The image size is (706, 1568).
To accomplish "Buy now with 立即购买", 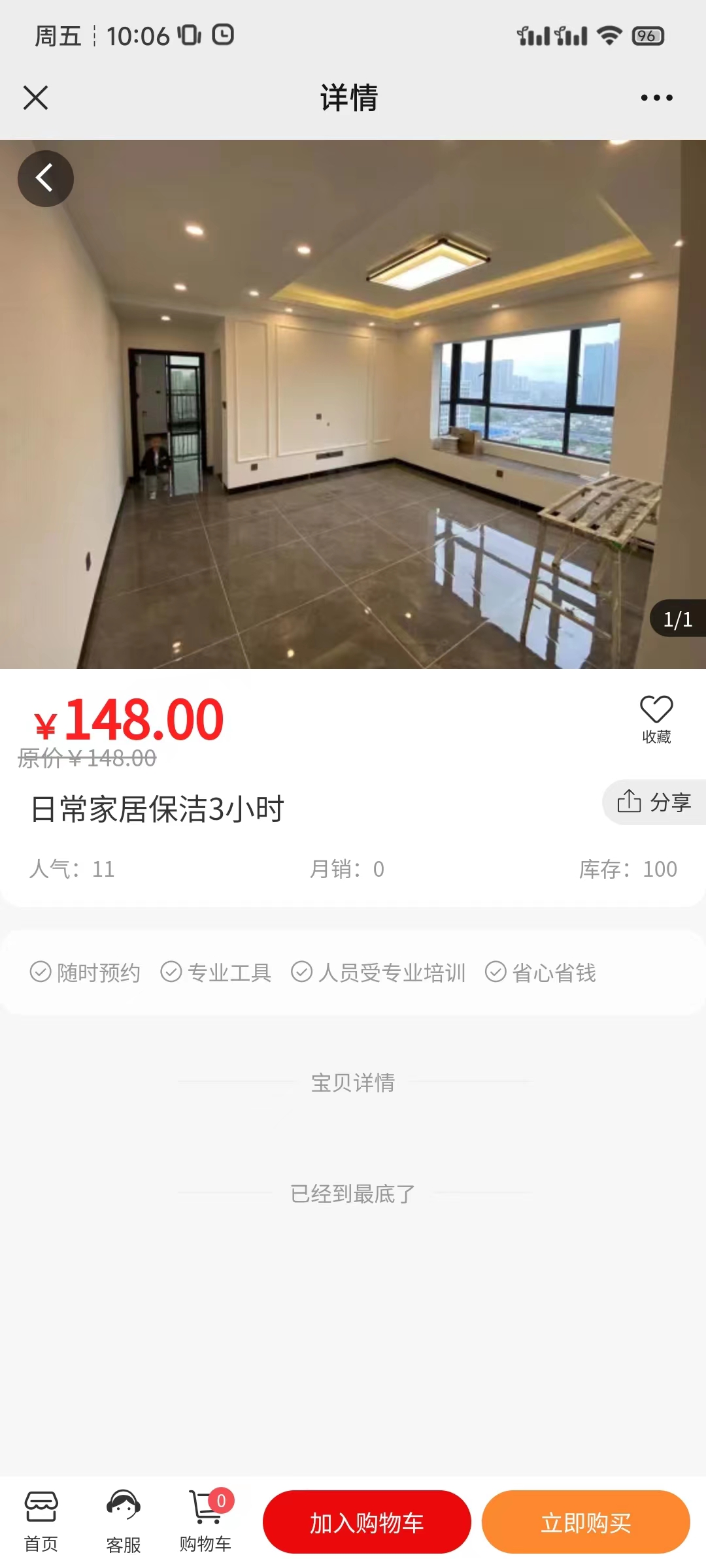I will click(586, 1522).
